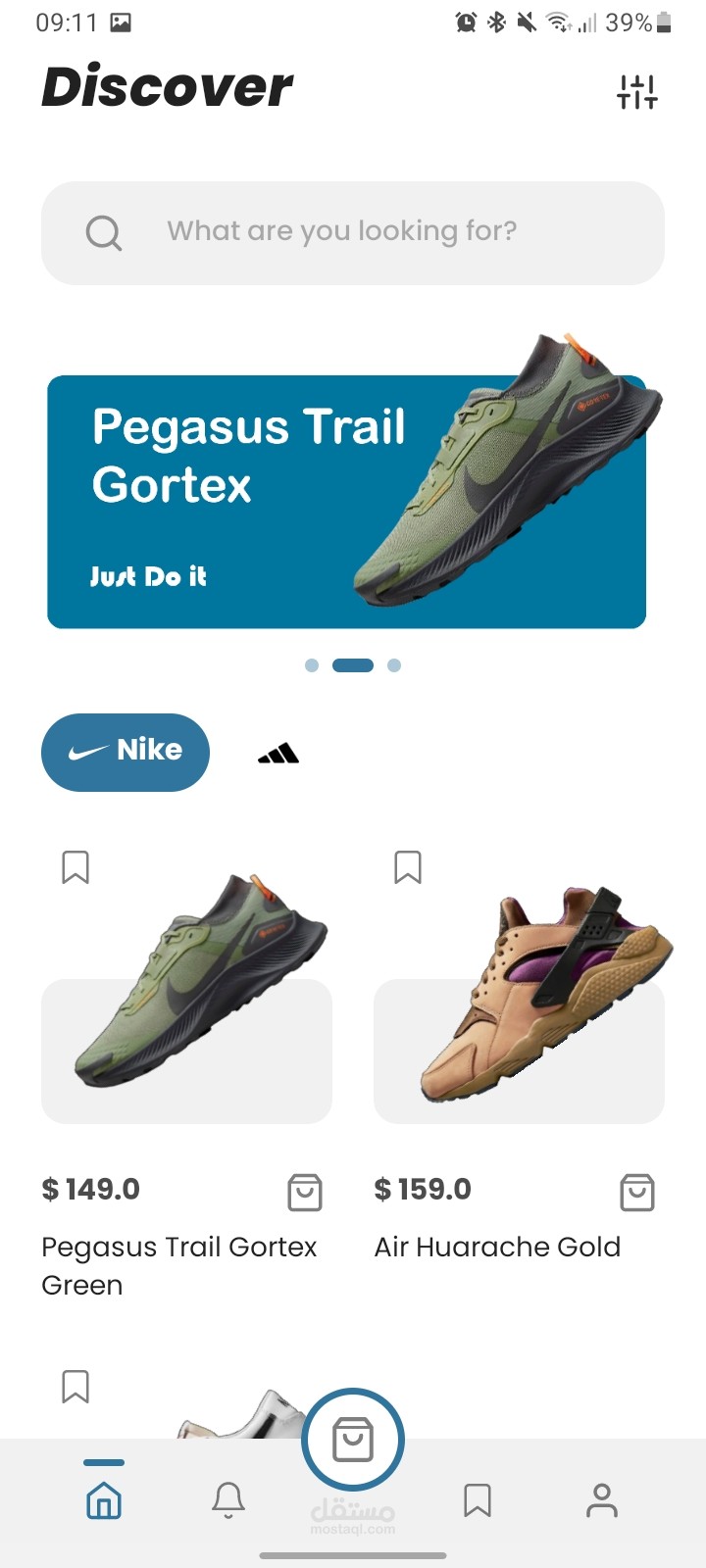This screenshot has width=706, height=1568.
Task: Switch to the saved bookmarks tab
Action: 478,1499
